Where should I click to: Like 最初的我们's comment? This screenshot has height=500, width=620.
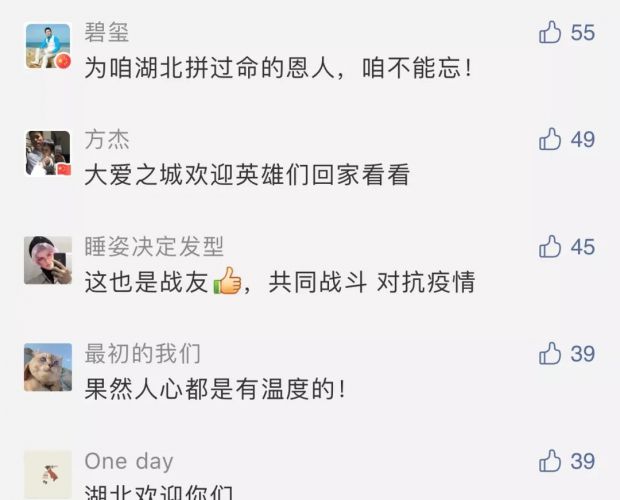click(x=550, y=354)
